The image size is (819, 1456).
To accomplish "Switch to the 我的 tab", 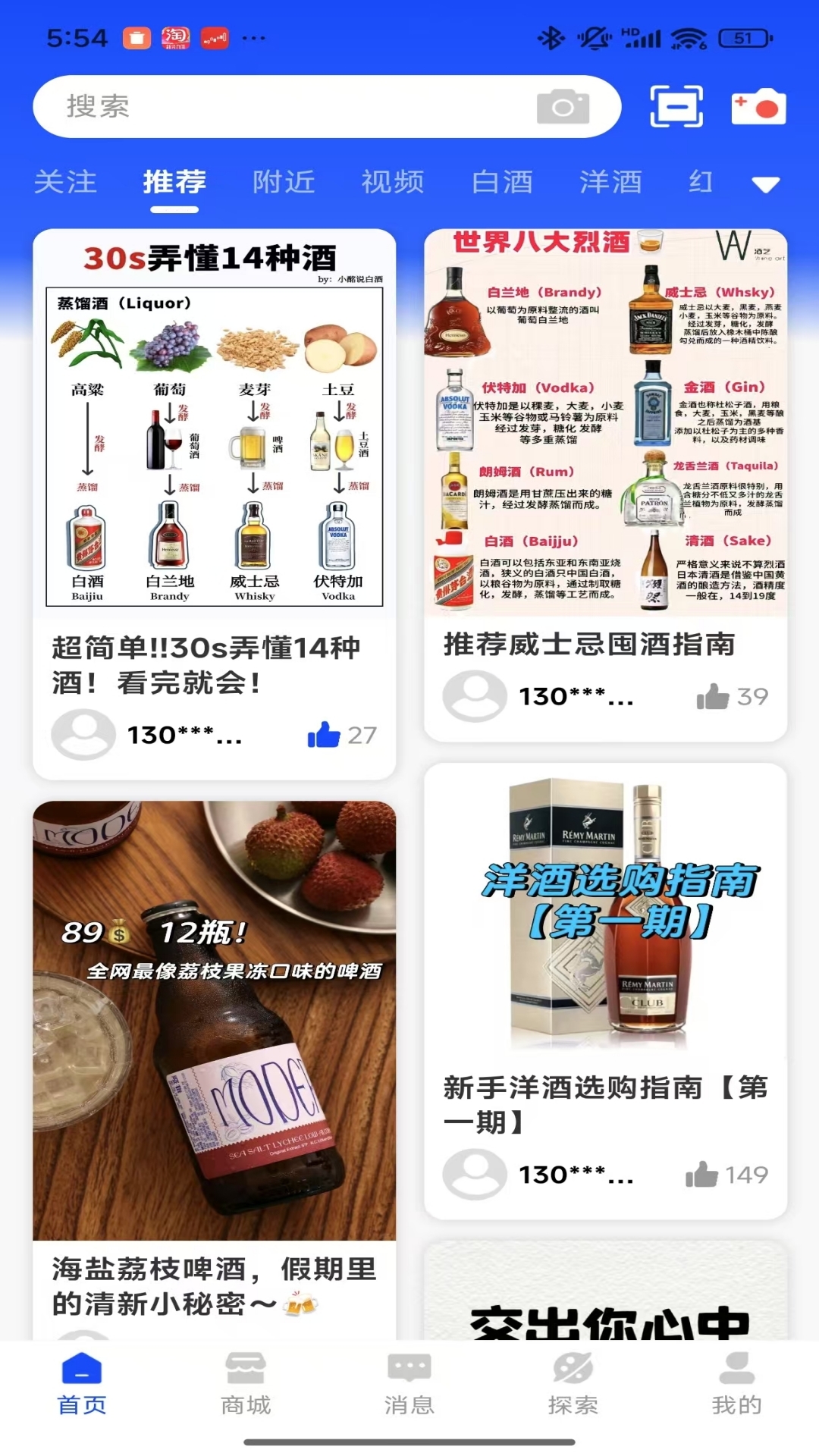I will tap(736, 1384).
